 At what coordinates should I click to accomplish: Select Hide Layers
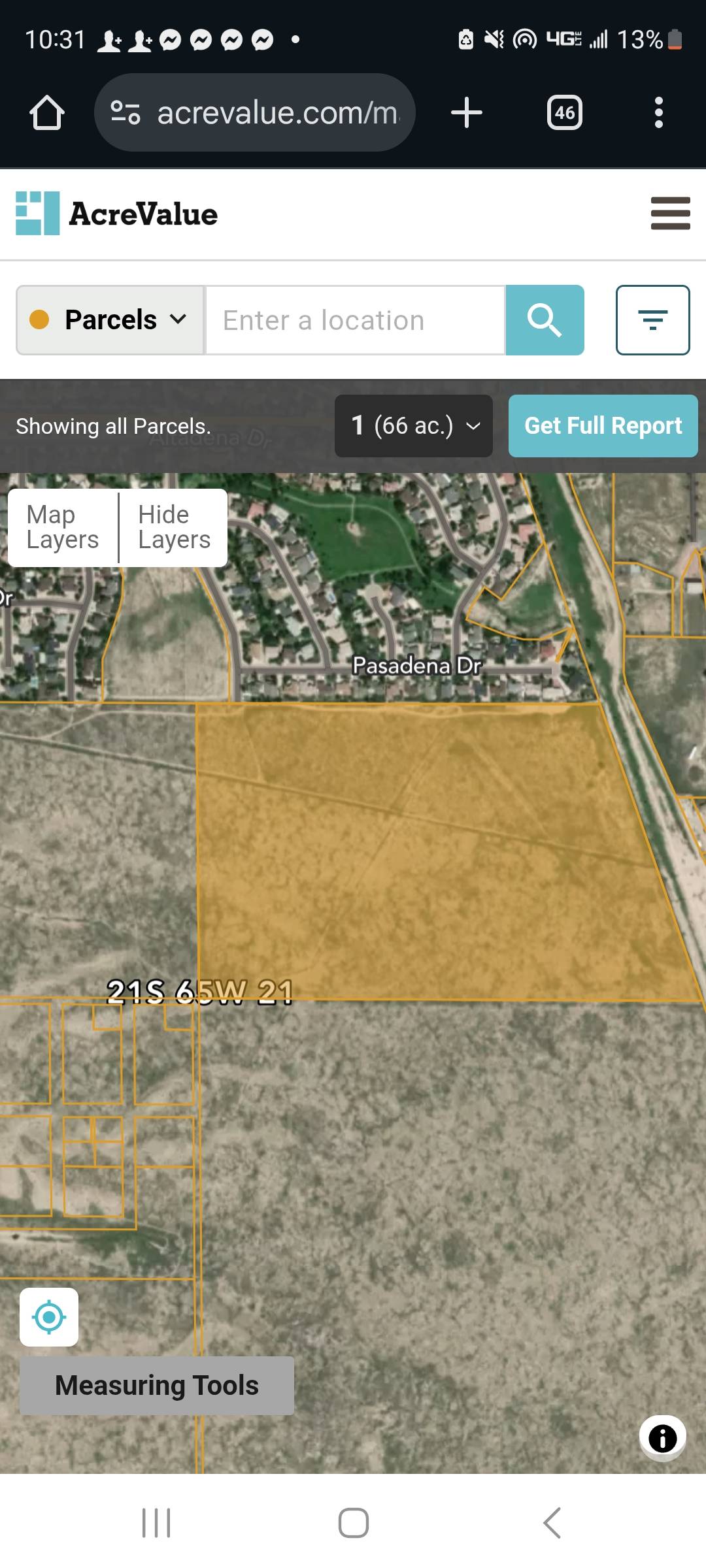coord(174,527)
